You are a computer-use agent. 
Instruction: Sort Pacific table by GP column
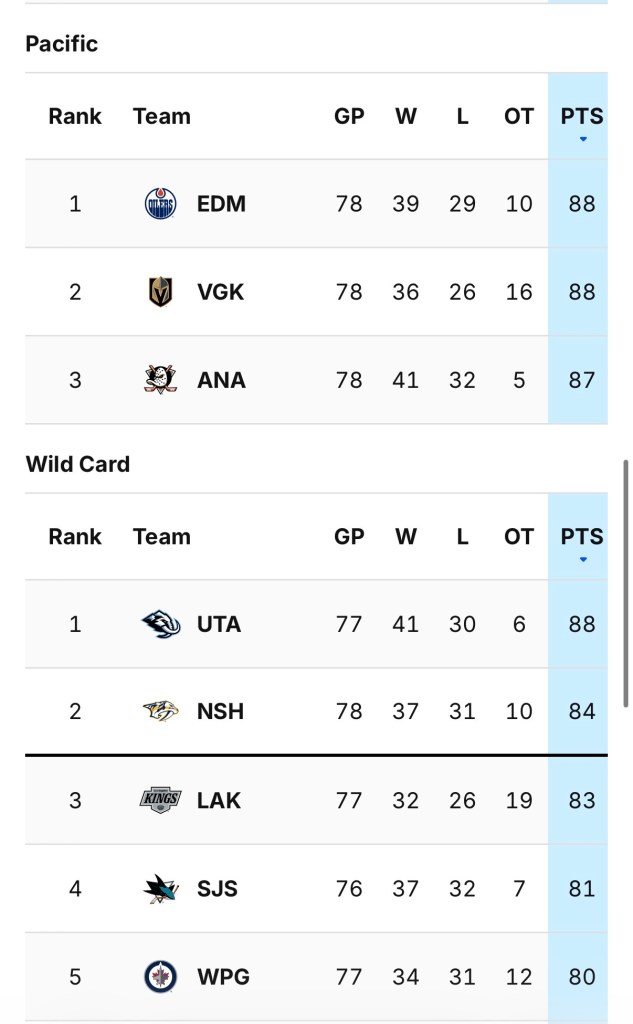pyautogui.click(x=349, y=116)
